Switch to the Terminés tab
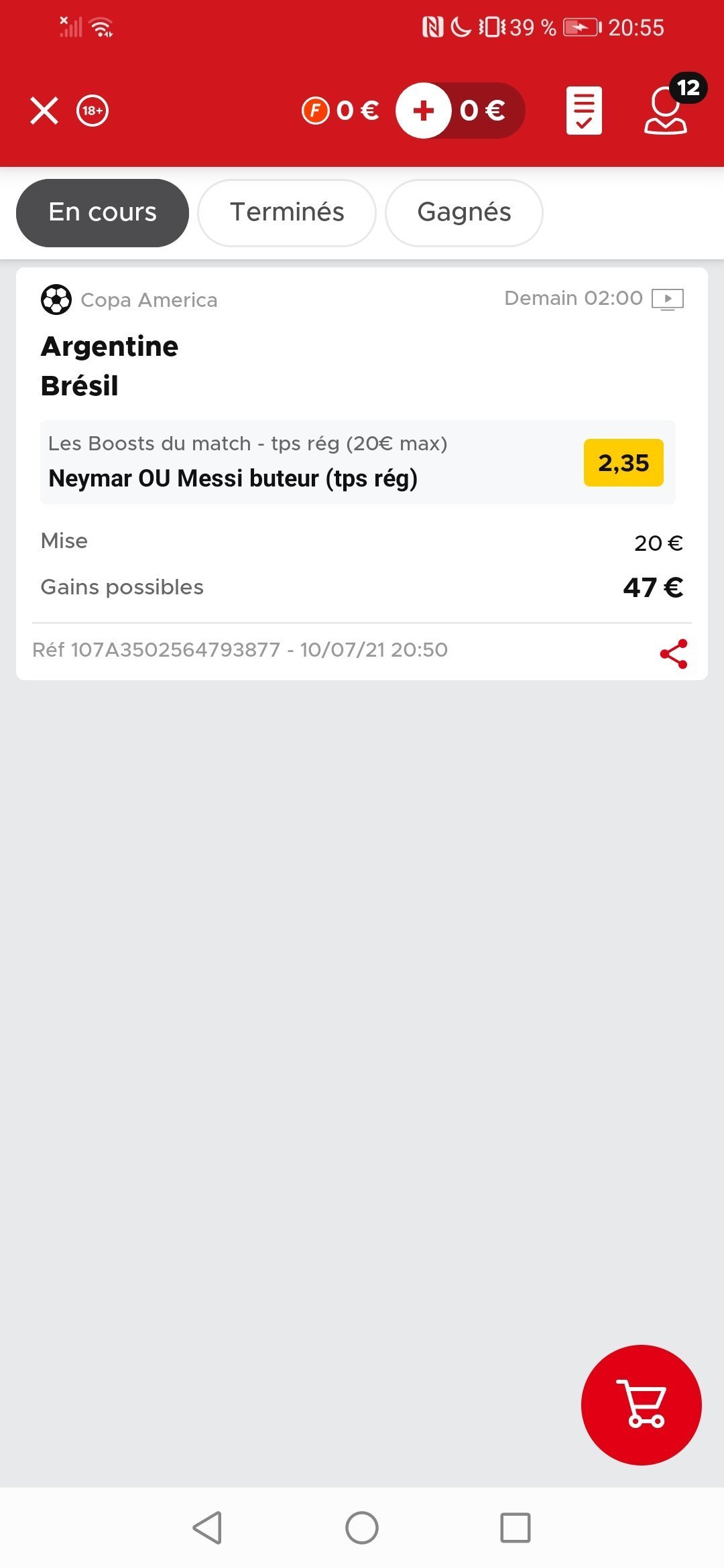The image size is (724, 1568). click(287, 212)
